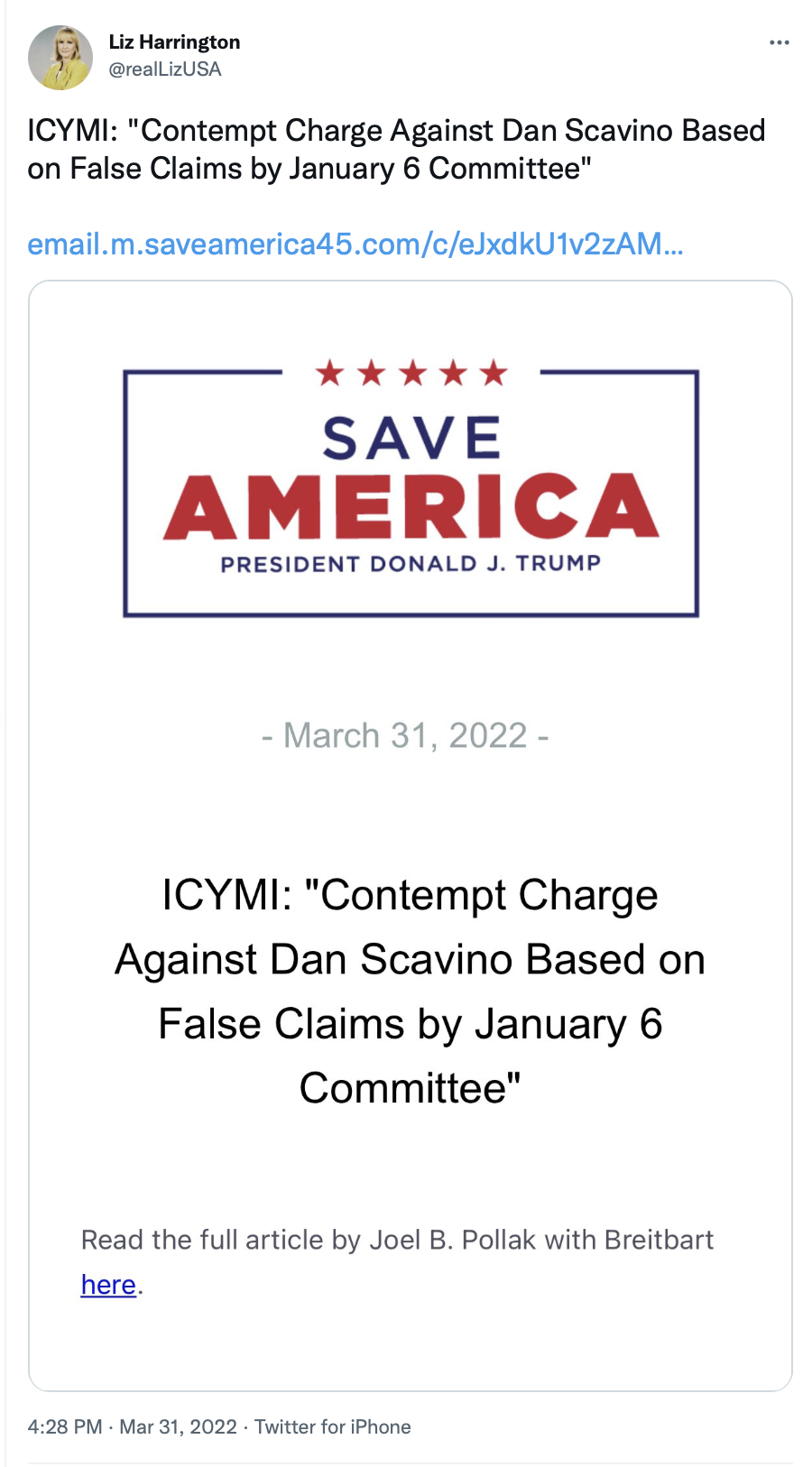
Task: Open the Save America image card
Action: [411, 835]
